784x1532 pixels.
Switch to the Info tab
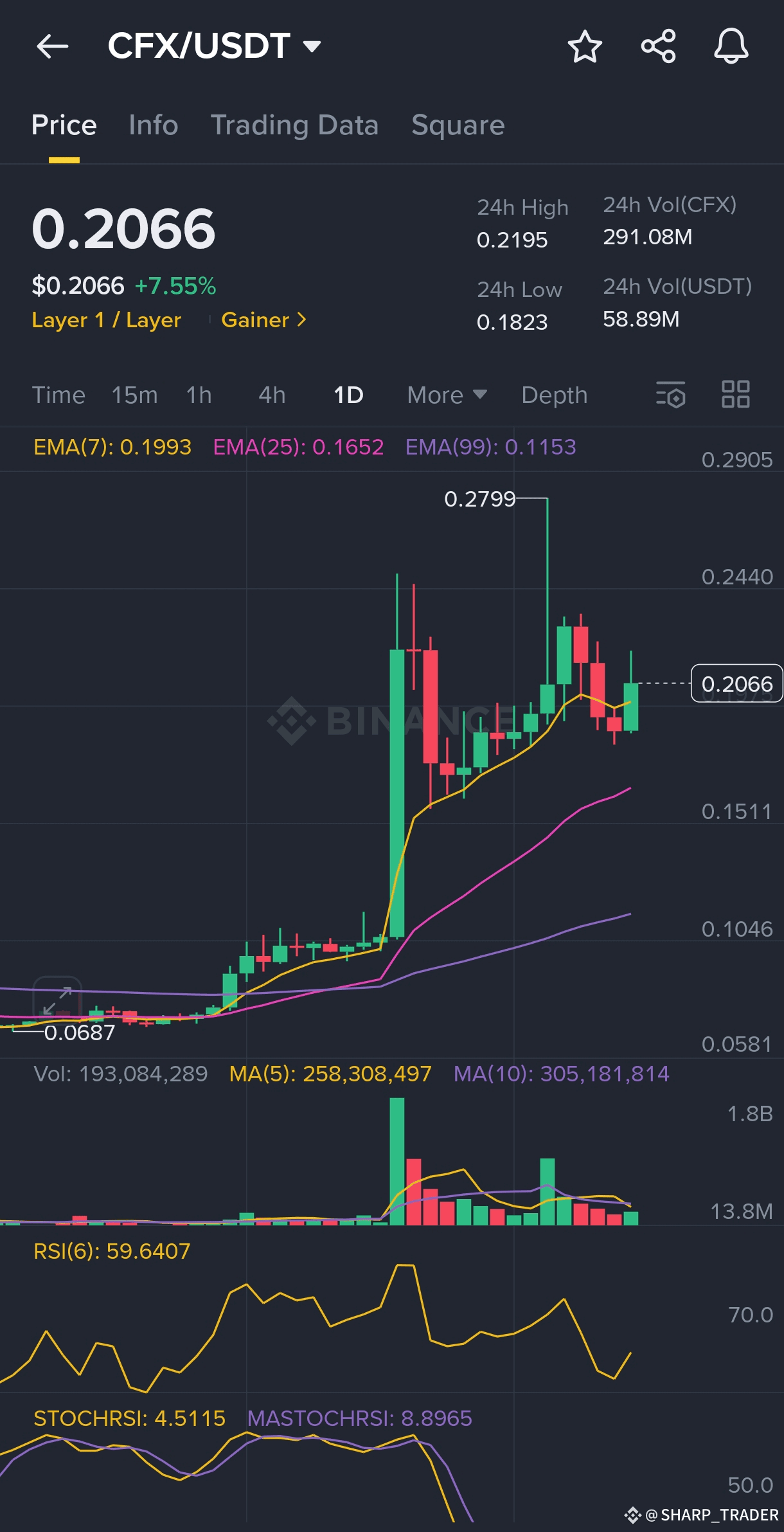pyautogui.click(x=153, y=125)
